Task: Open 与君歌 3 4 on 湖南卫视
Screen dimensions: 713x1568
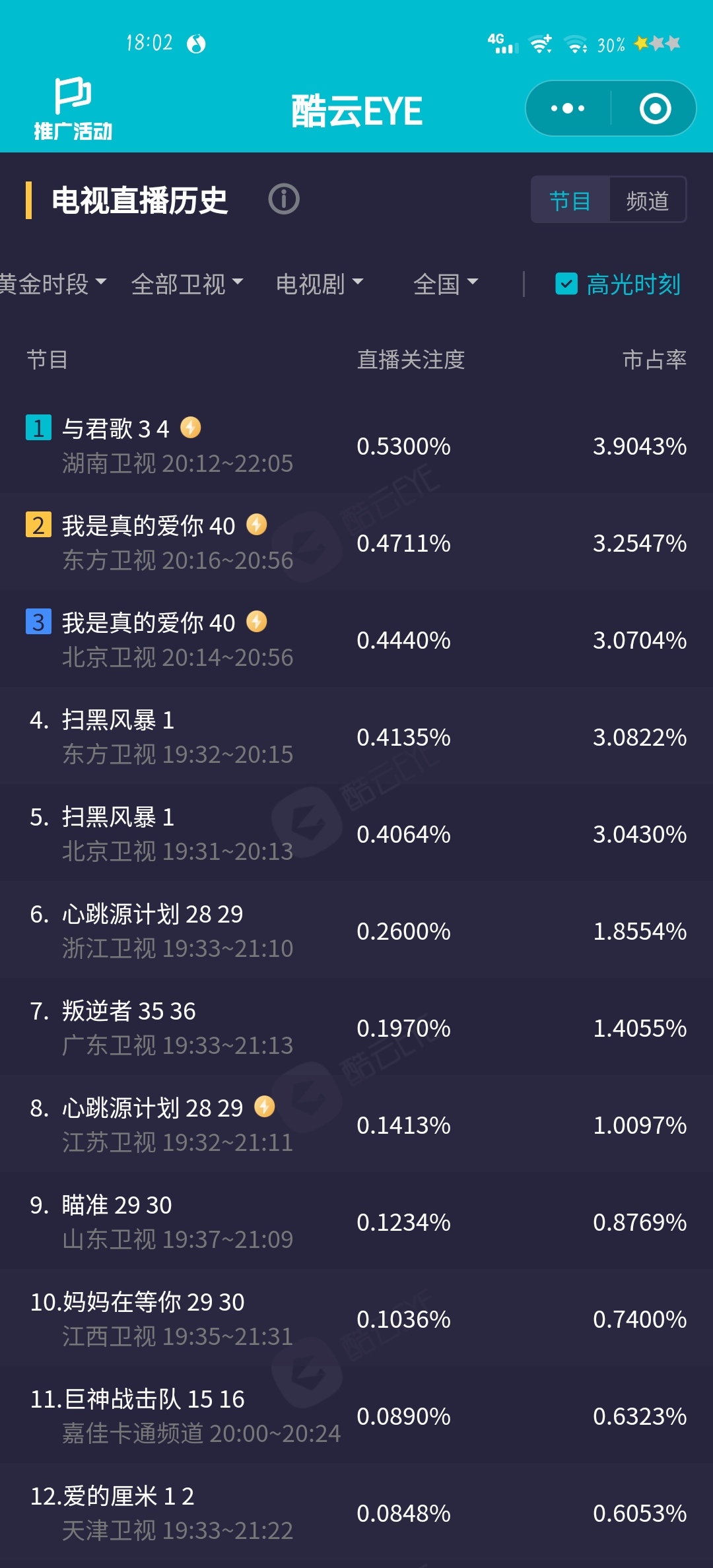Action: 356,445
